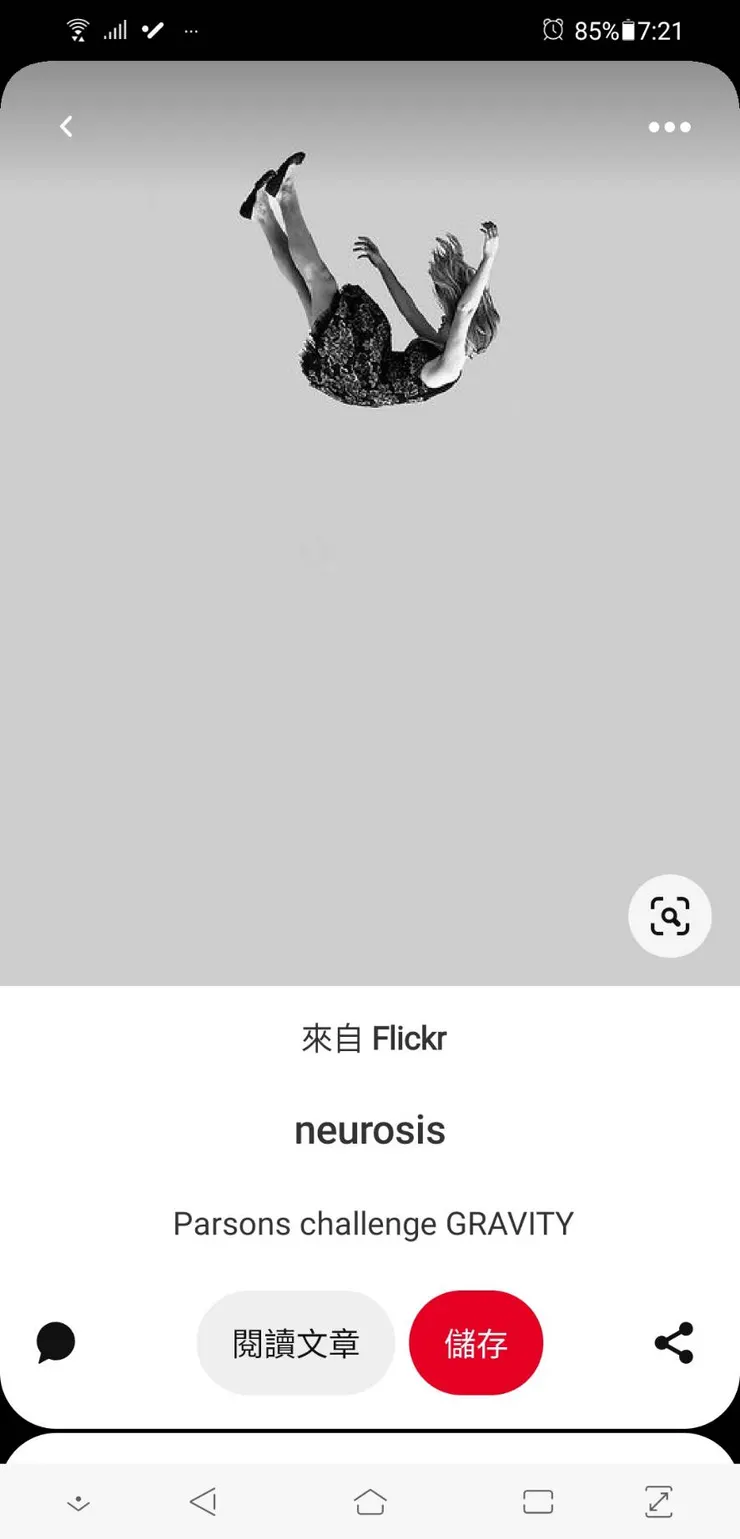
Task: Go back using the top-left arrow
Action: pyautogui.click(x=66, y=126)
